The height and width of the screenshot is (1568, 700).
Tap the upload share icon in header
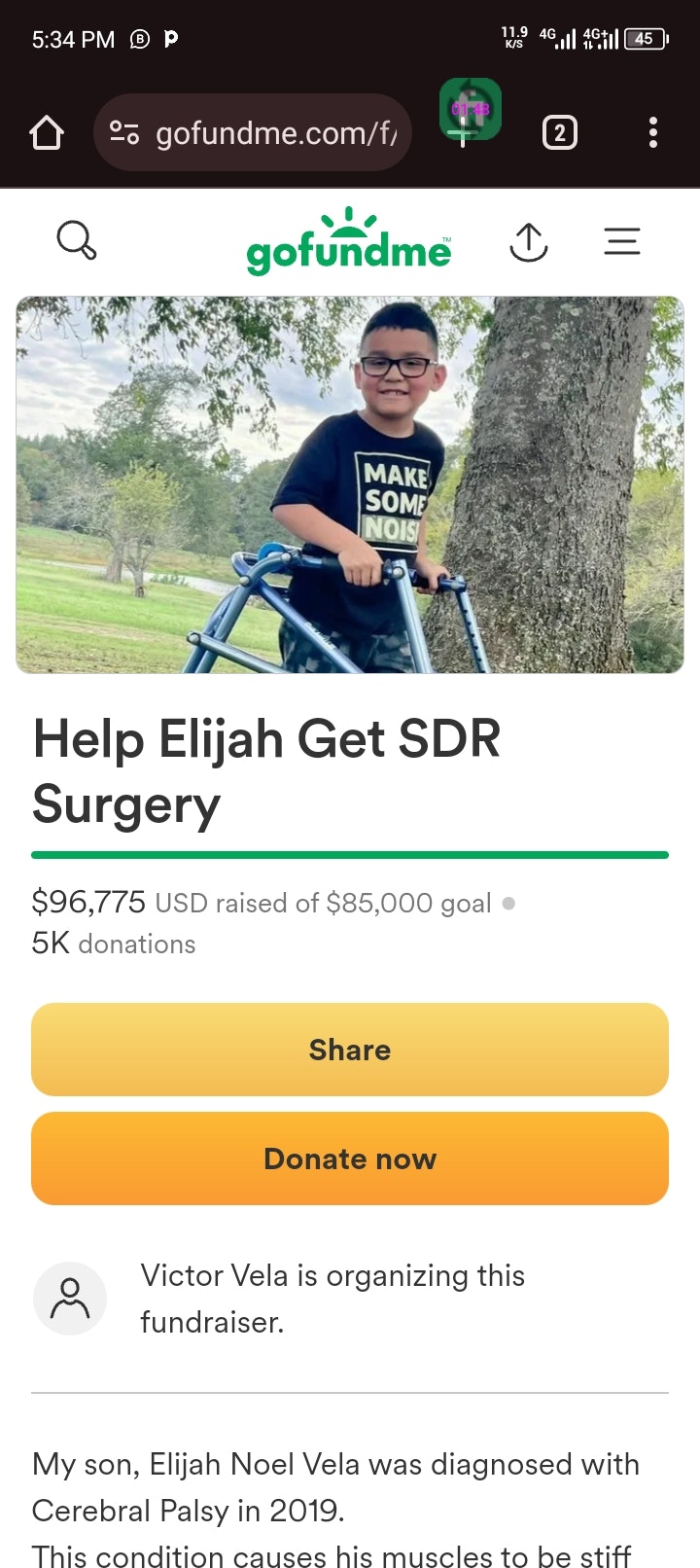click(528, 241)
